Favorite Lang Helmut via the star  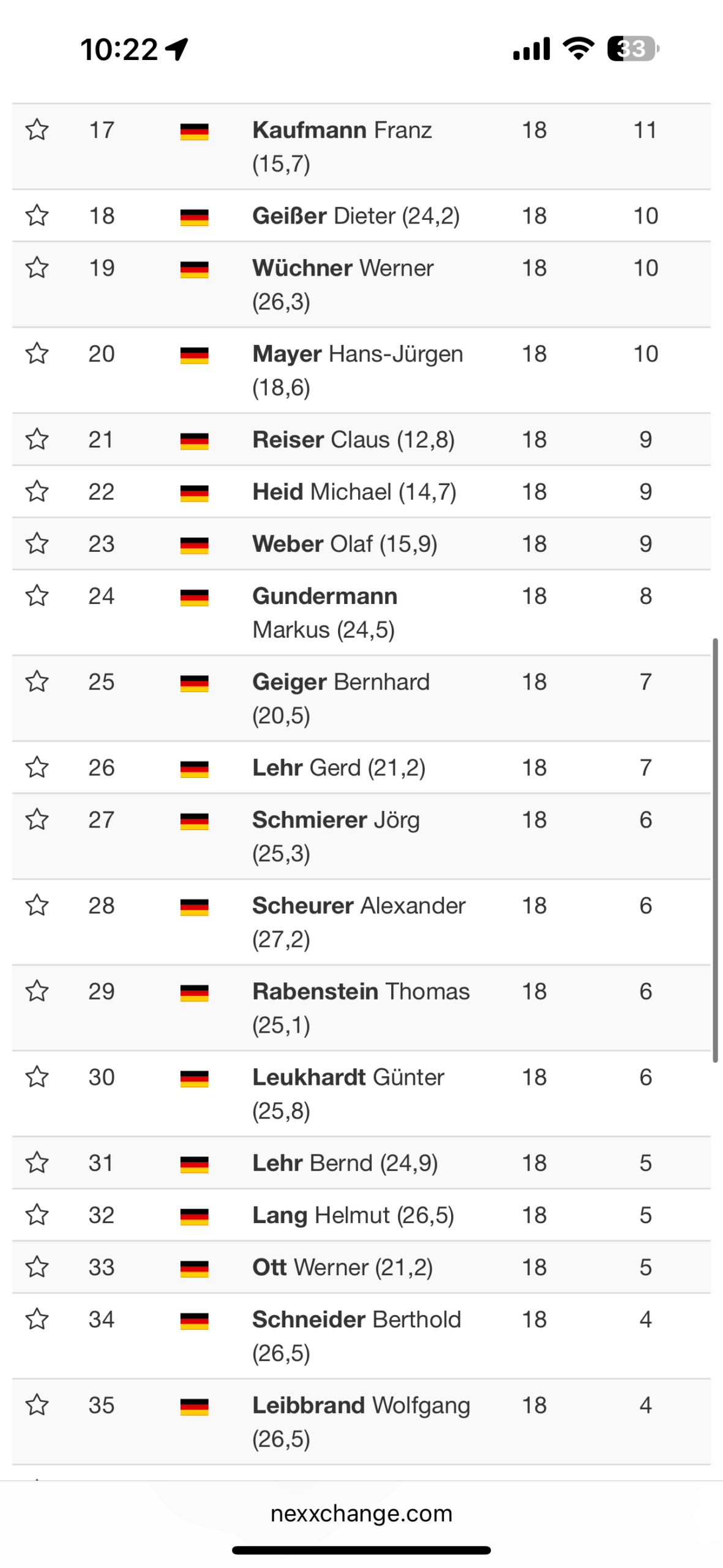[x=37, y=1214]
